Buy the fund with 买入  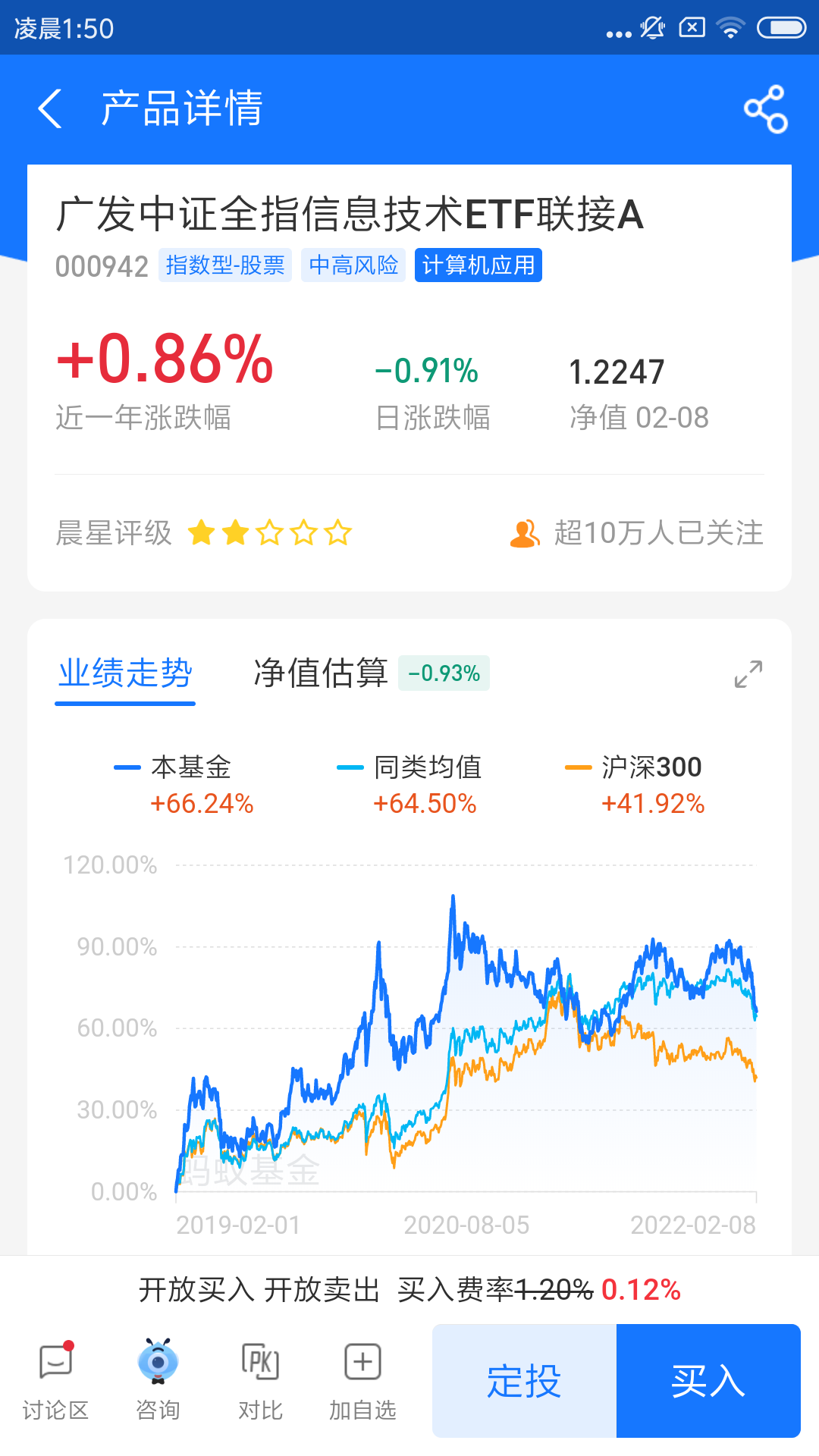[708, 1381]
